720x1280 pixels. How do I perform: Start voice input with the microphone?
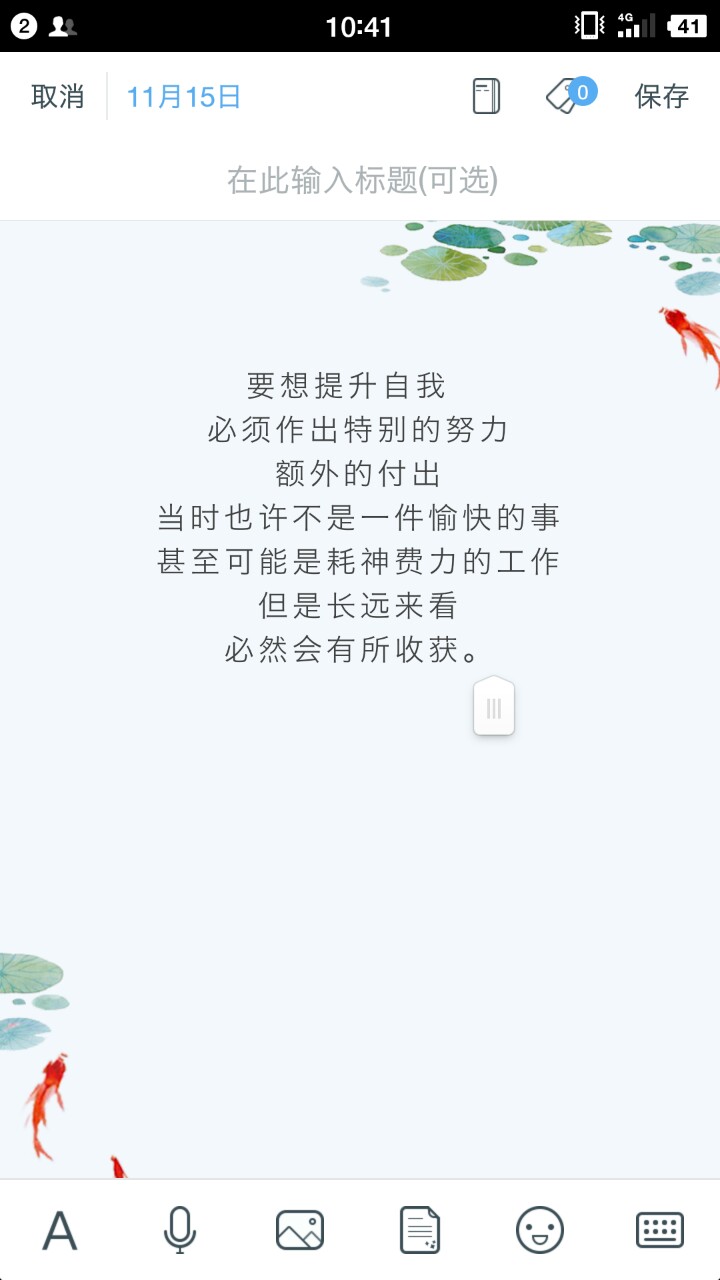[x=180, y=1230]
